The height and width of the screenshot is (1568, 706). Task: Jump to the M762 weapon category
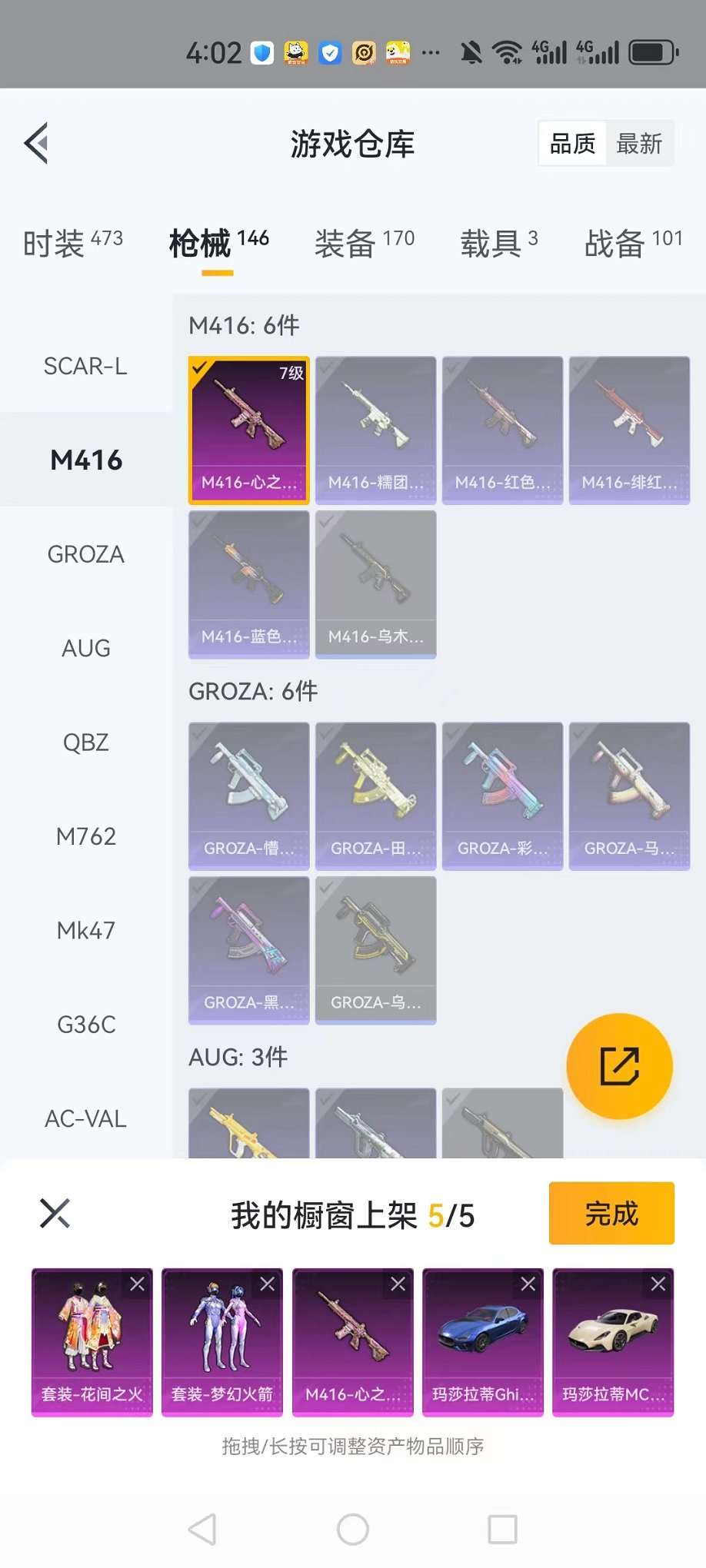coord(85,836)
